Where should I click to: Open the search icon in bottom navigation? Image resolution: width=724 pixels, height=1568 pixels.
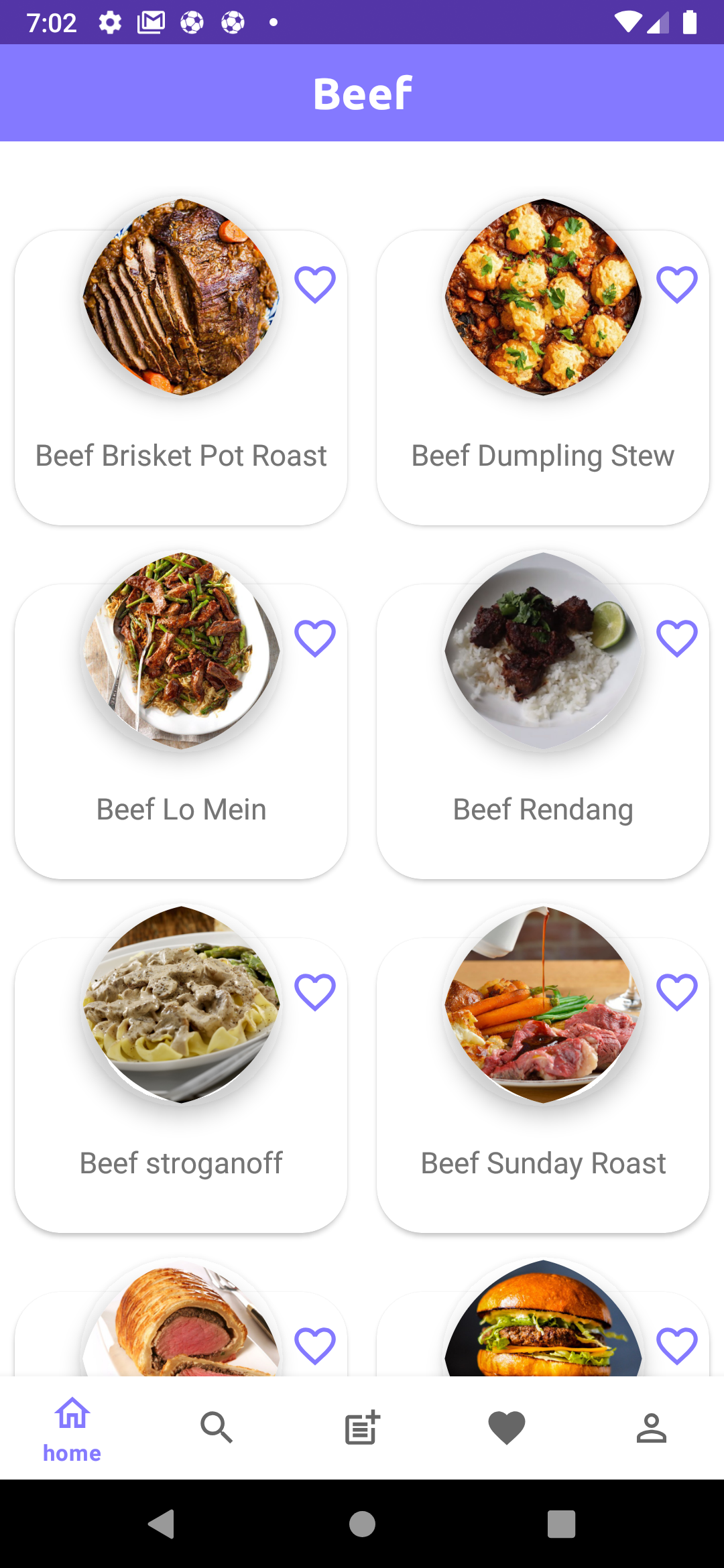point(217,1427)
